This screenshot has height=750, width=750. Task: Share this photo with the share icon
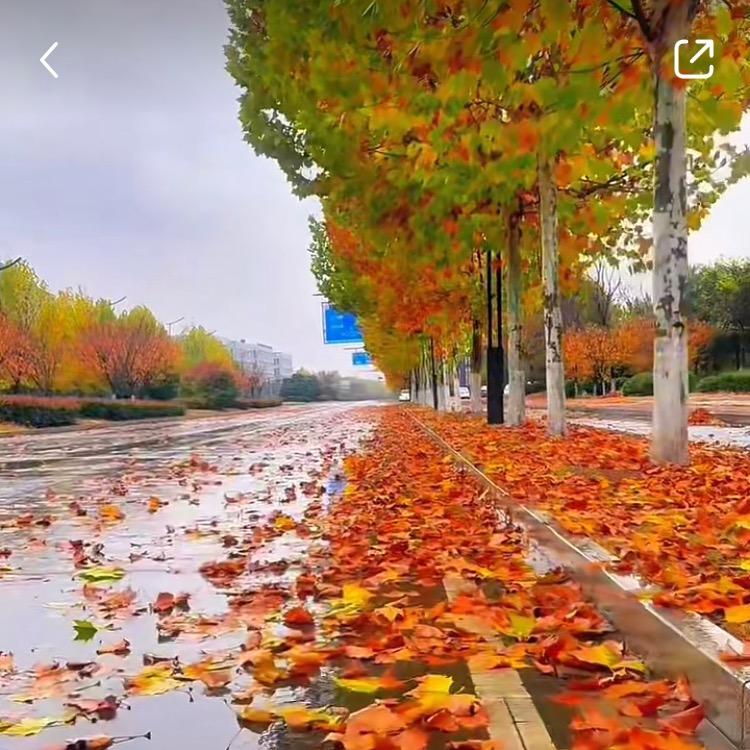point(694,59)
